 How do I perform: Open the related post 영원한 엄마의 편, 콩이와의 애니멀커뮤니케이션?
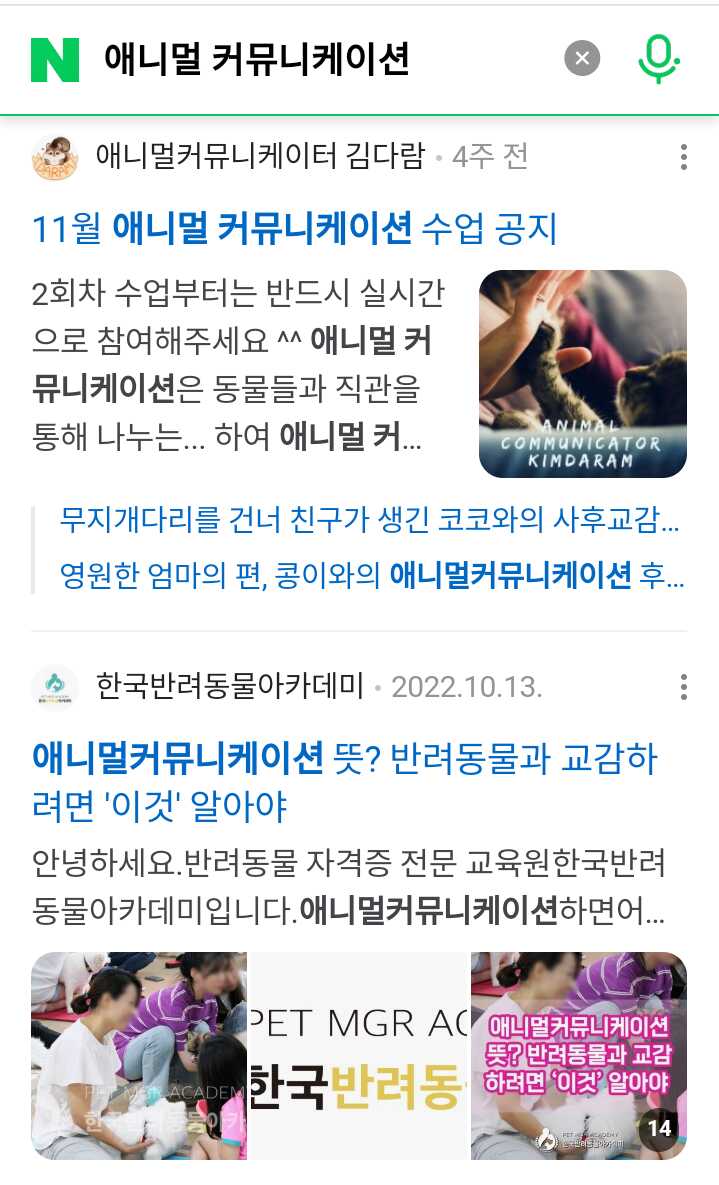(370, 574)
